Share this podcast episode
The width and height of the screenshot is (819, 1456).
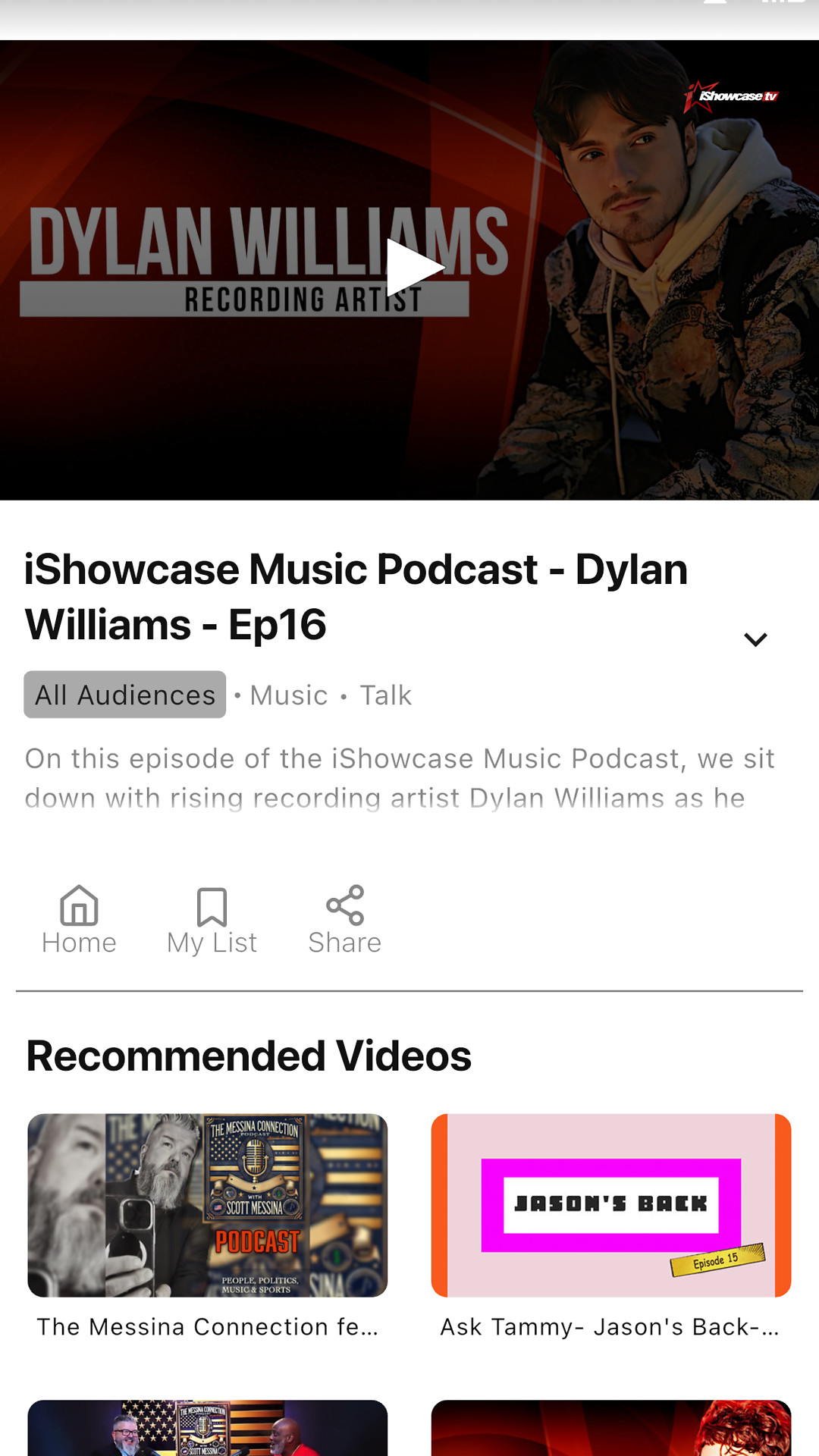345,920
